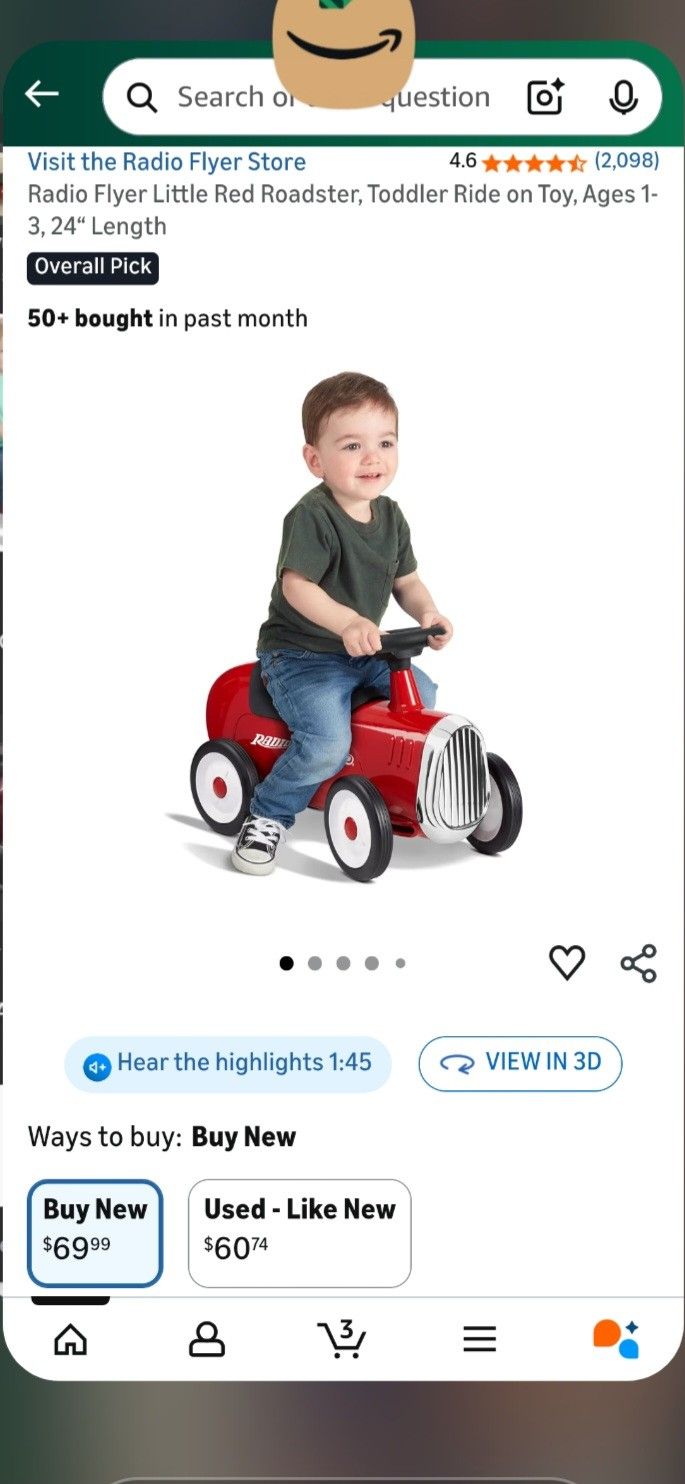Tap the search box
Viewport: 685px width, 1484px height.
pos(330,97)
